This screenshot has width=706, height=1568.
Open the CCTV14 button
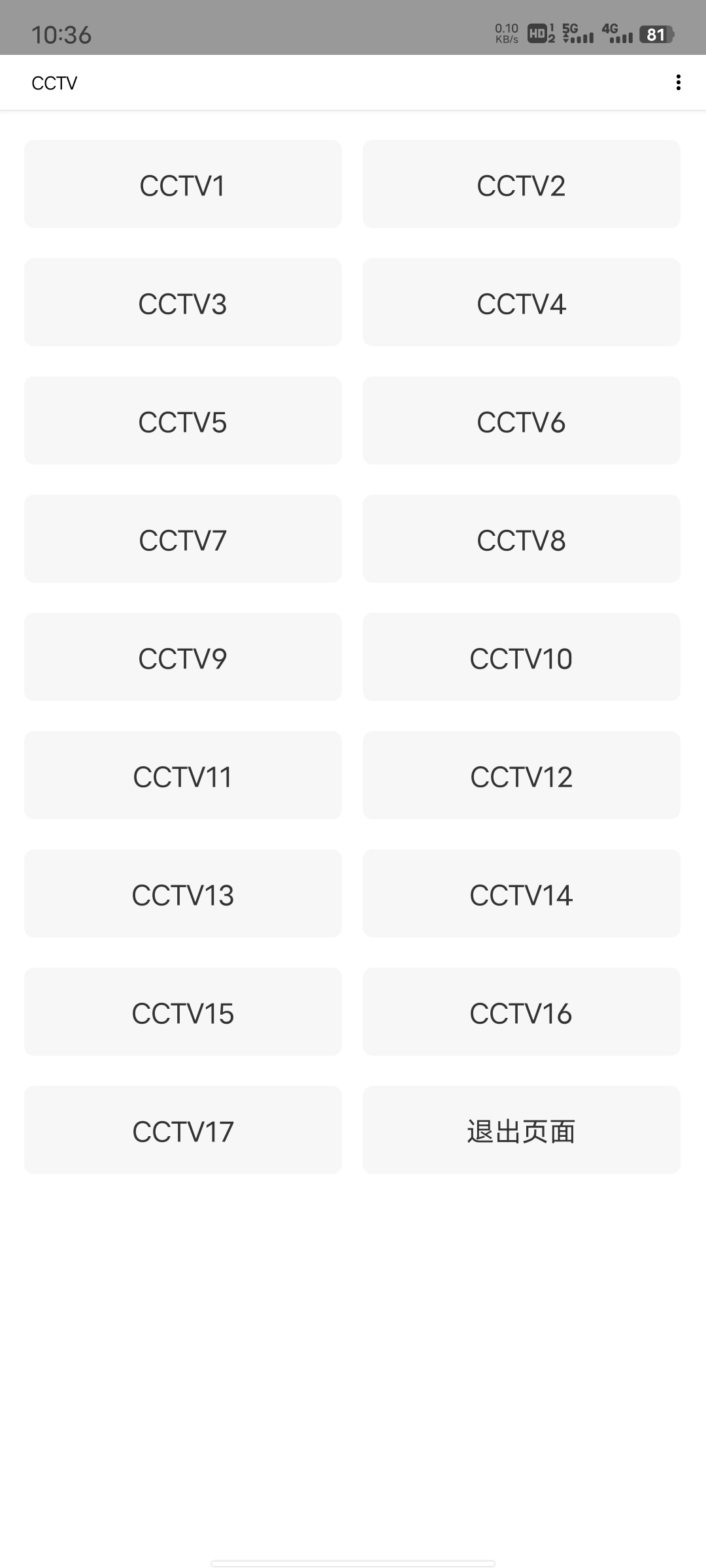point(522,894)
